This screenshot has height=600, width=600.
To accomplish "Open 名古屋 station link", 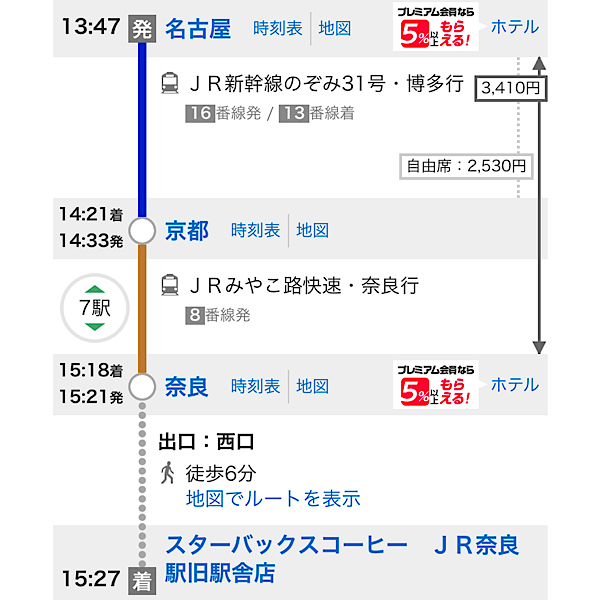I will tap(197, 28).
